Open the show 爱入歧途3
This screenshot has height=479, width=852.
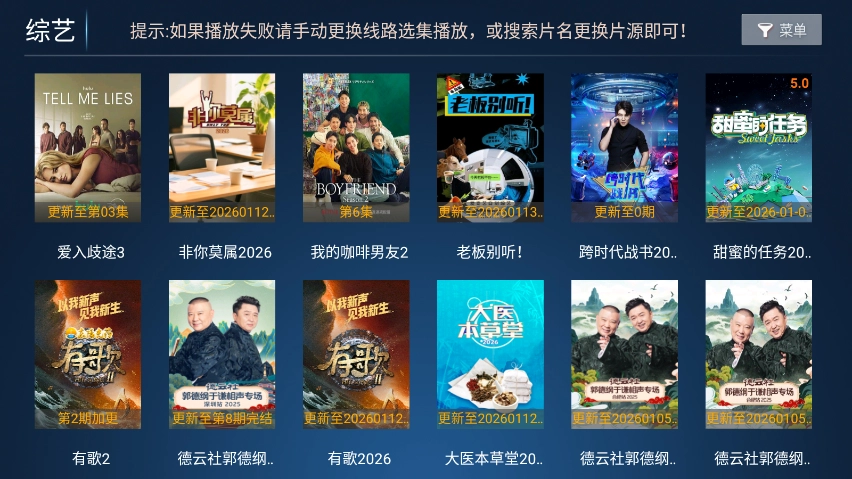click(88, 148)
